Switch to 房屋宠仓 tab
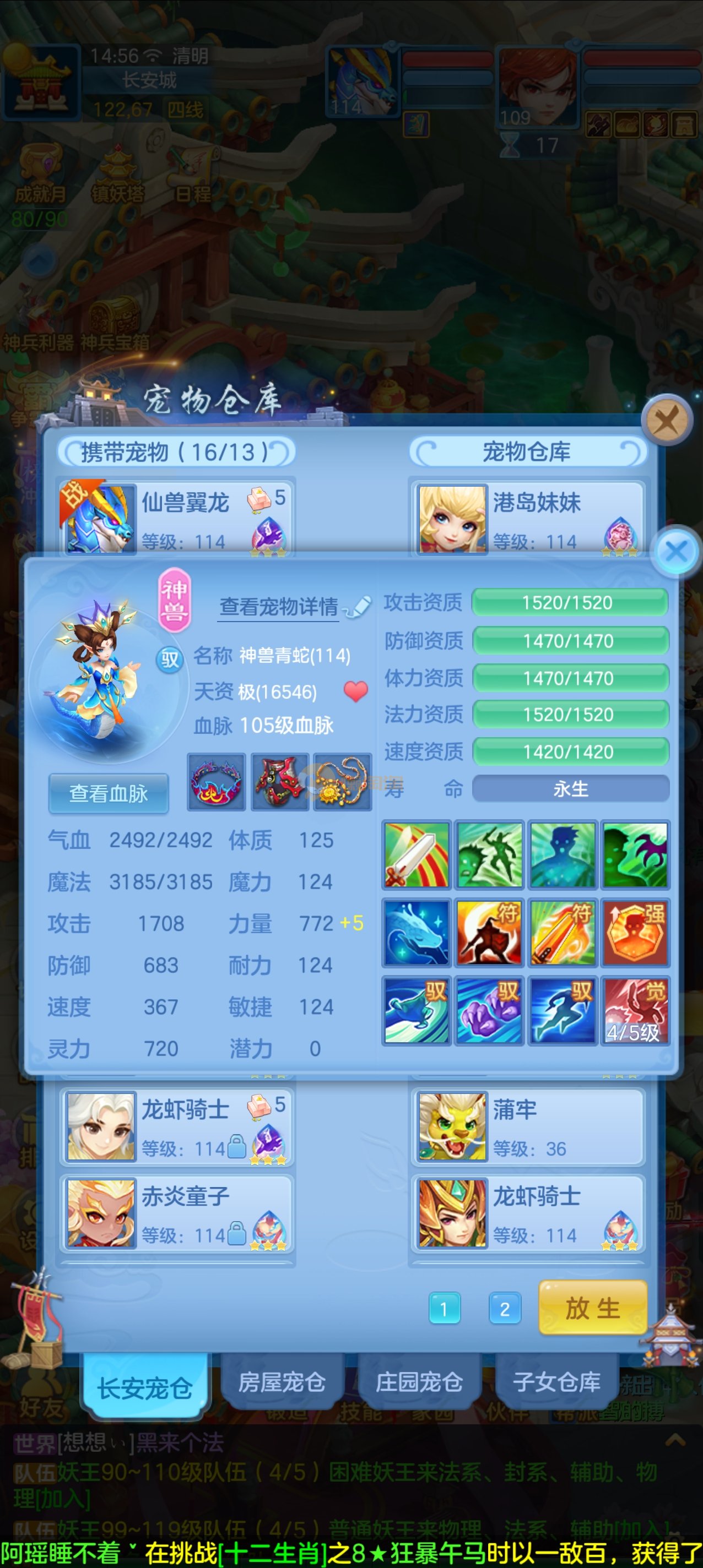The width and height of the screenshot is (703, 1568). (281, 1382)
